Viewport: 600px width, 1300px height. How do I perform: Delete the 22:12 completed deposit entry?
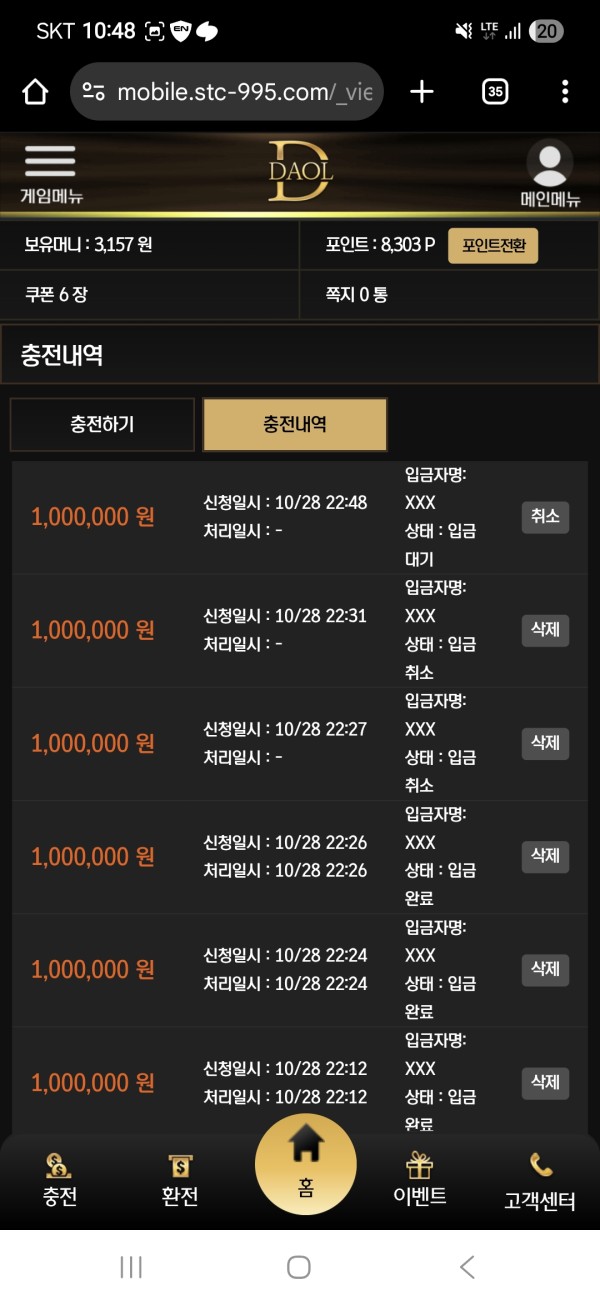tap(545, 1082)
